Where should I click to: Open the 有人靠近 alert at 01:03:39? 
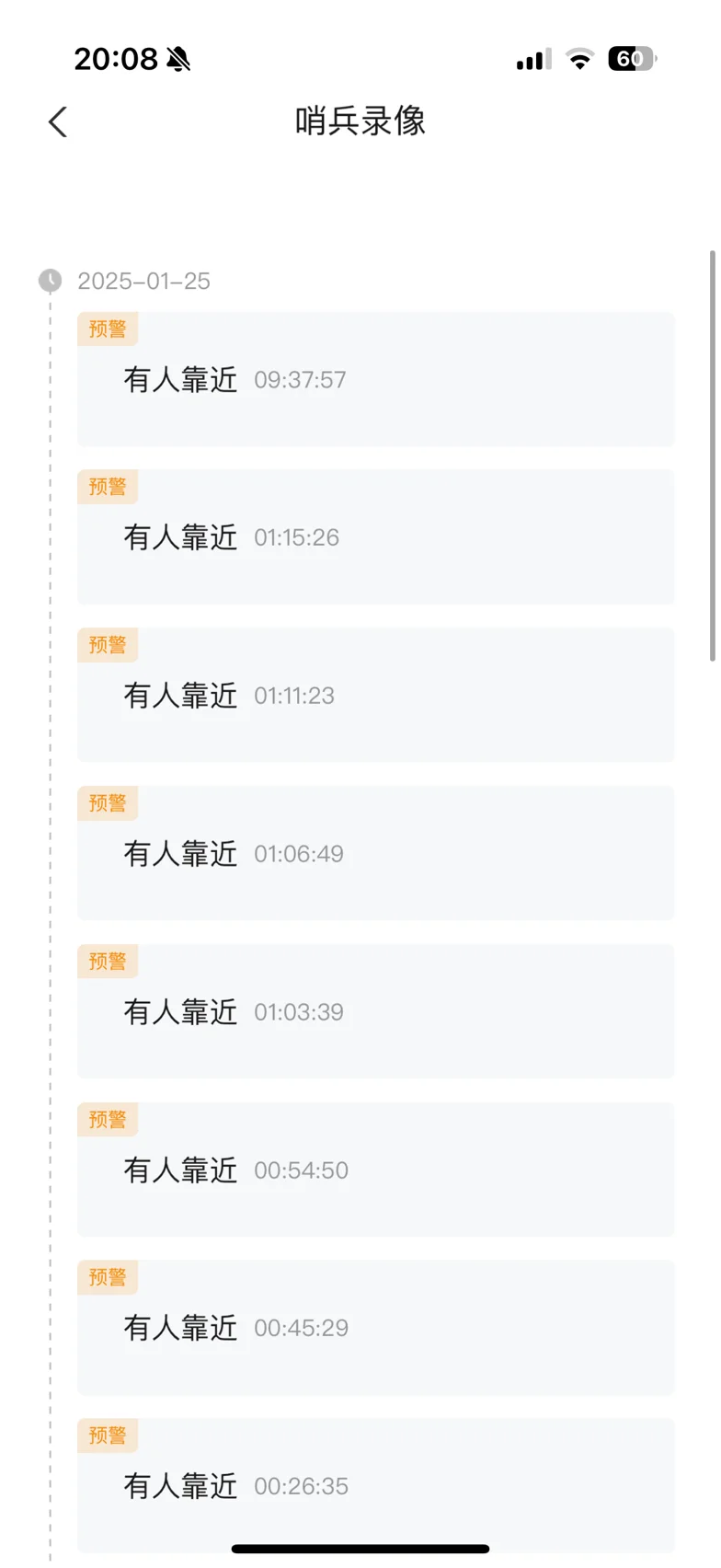[x=375, y=1012]
